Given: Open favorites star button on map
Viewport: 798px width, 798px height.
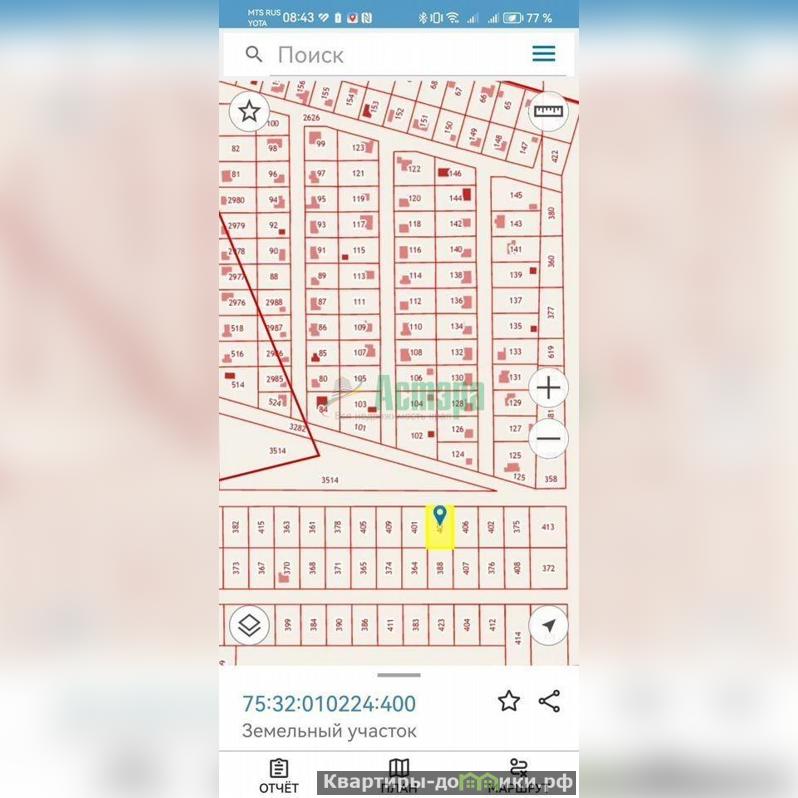Looking at the screenshot, I should click(x=249, y=112).
